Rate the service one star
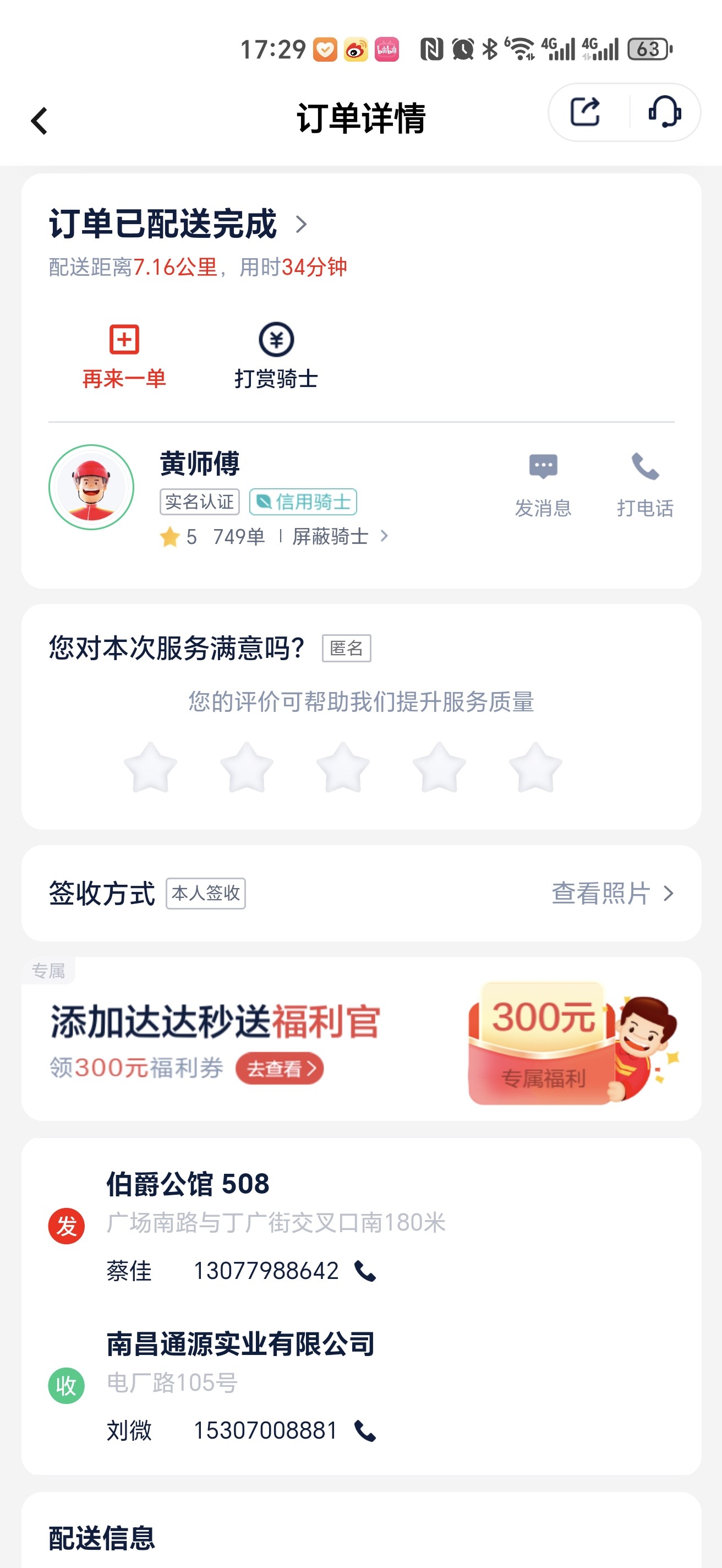Screen dimensions: 722x1568 click(150, 767)
